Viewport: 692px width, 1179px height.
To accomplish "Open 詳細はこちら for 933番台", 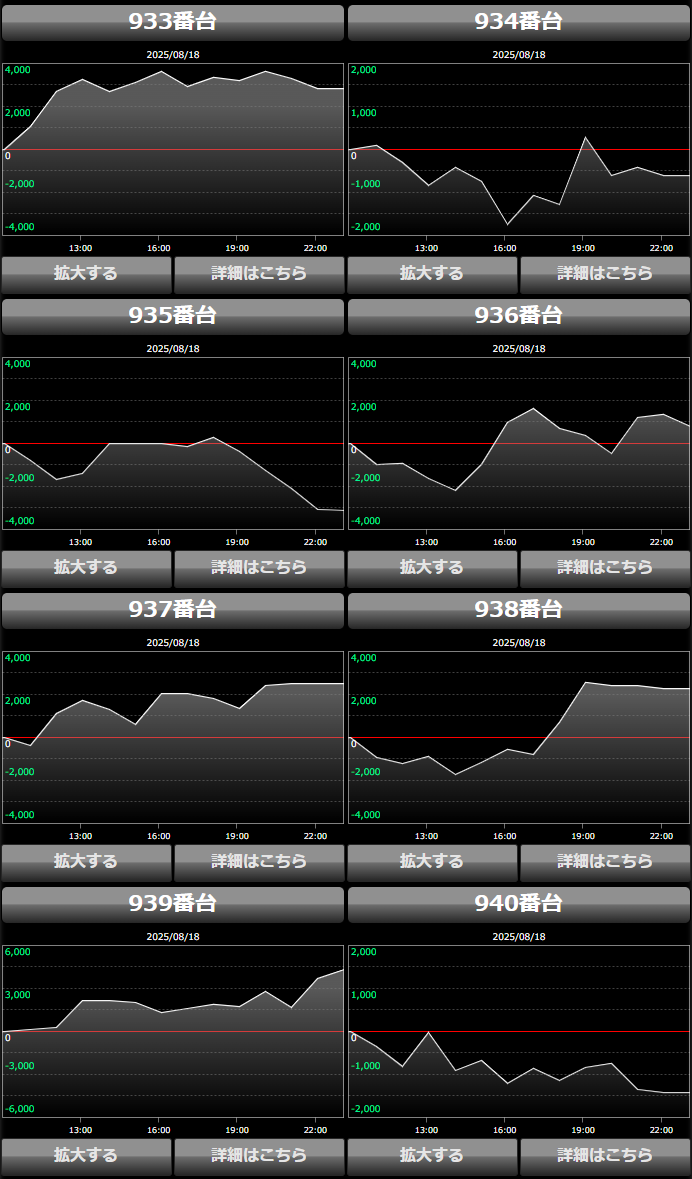I will pos(259,273).
